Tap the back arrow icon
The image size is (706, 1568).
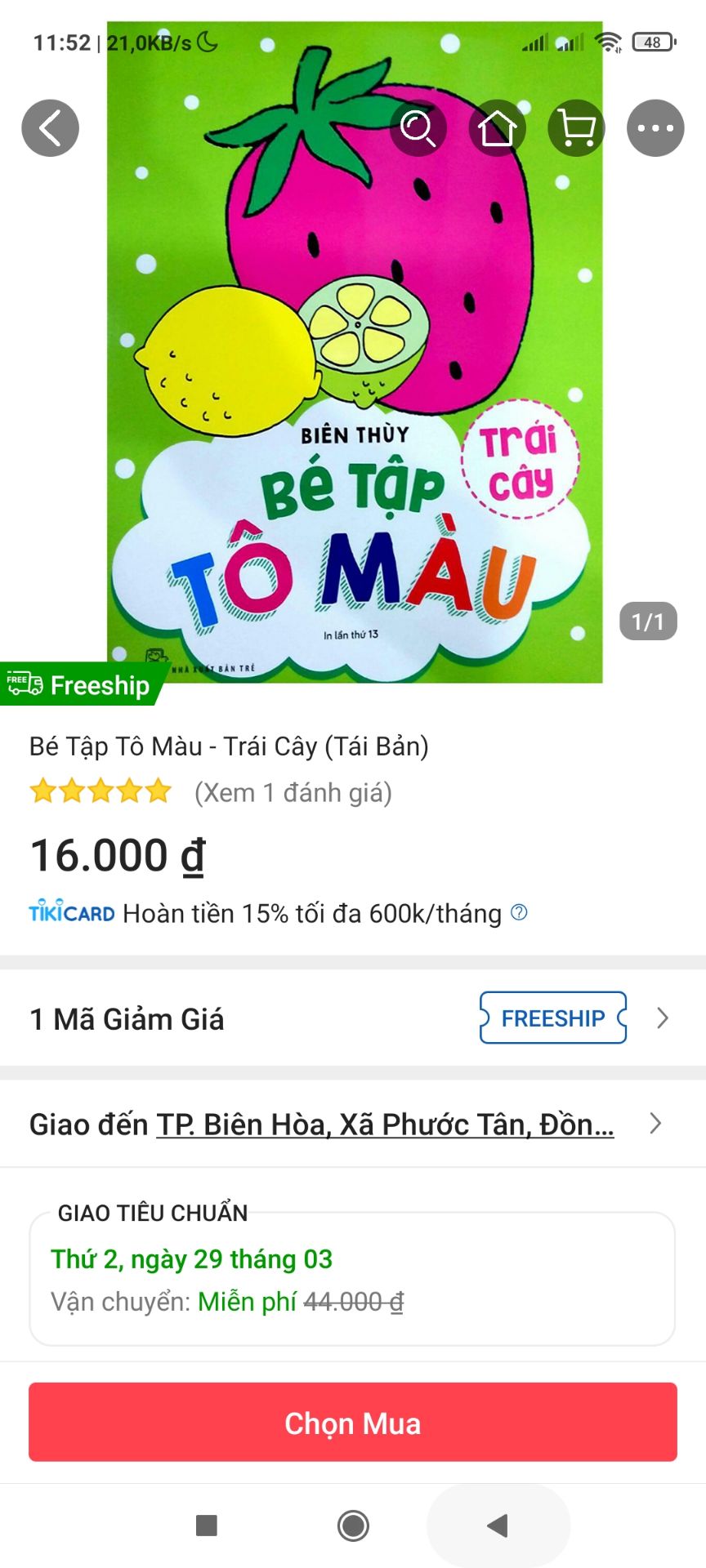pos(50,127)
